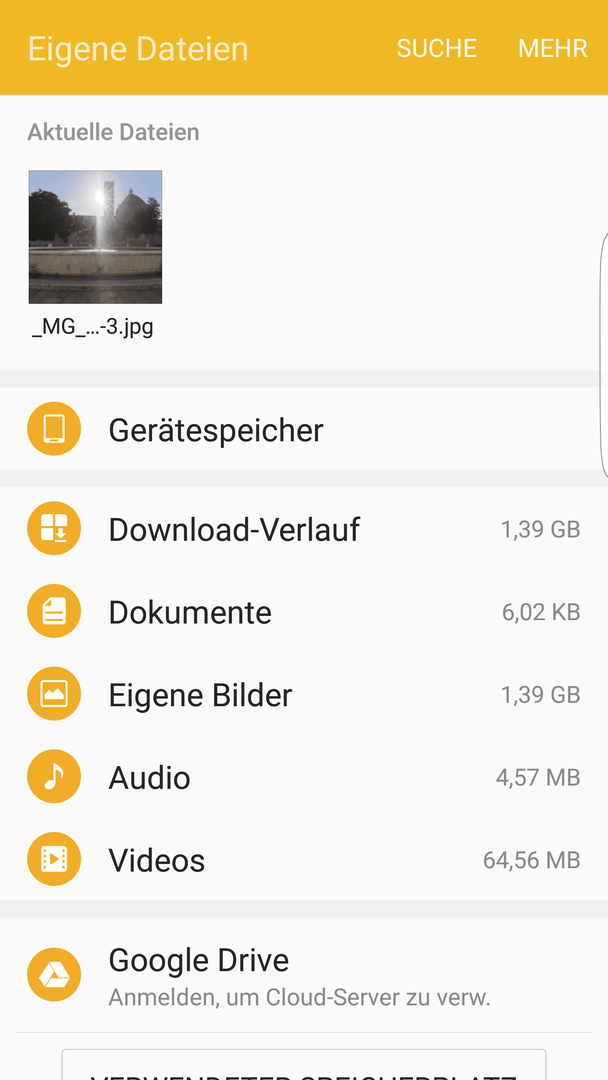Tap SUCHE to search files

pos(437,48)
